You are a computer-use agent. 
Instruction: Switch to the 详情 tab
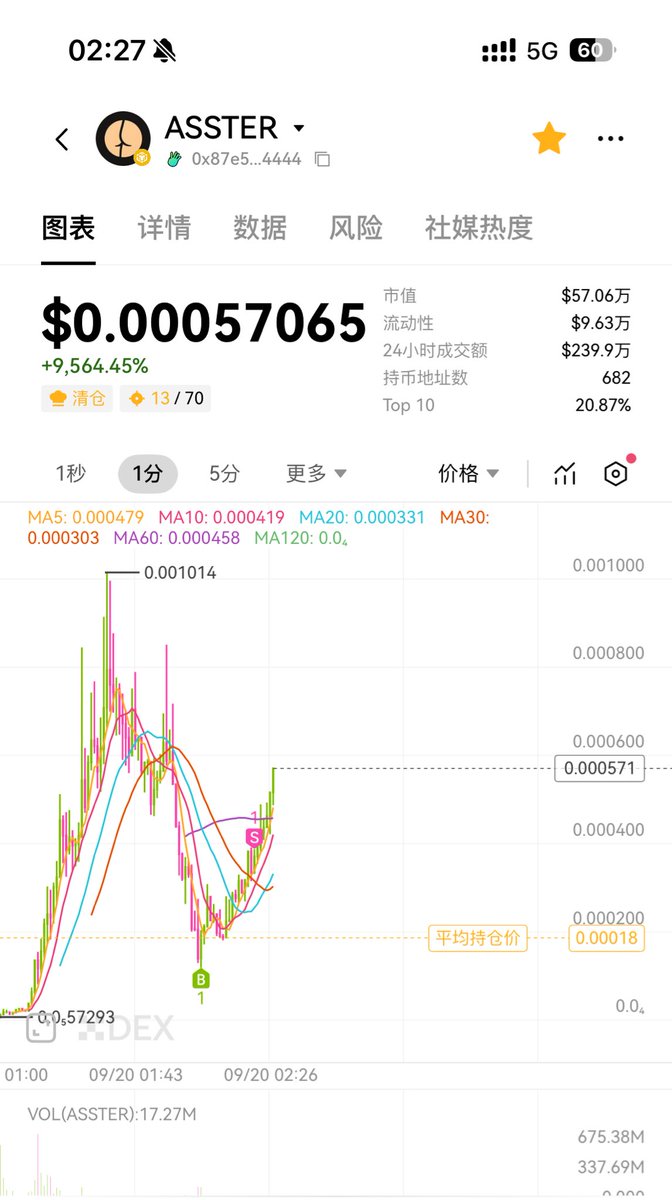pos(164,228)
